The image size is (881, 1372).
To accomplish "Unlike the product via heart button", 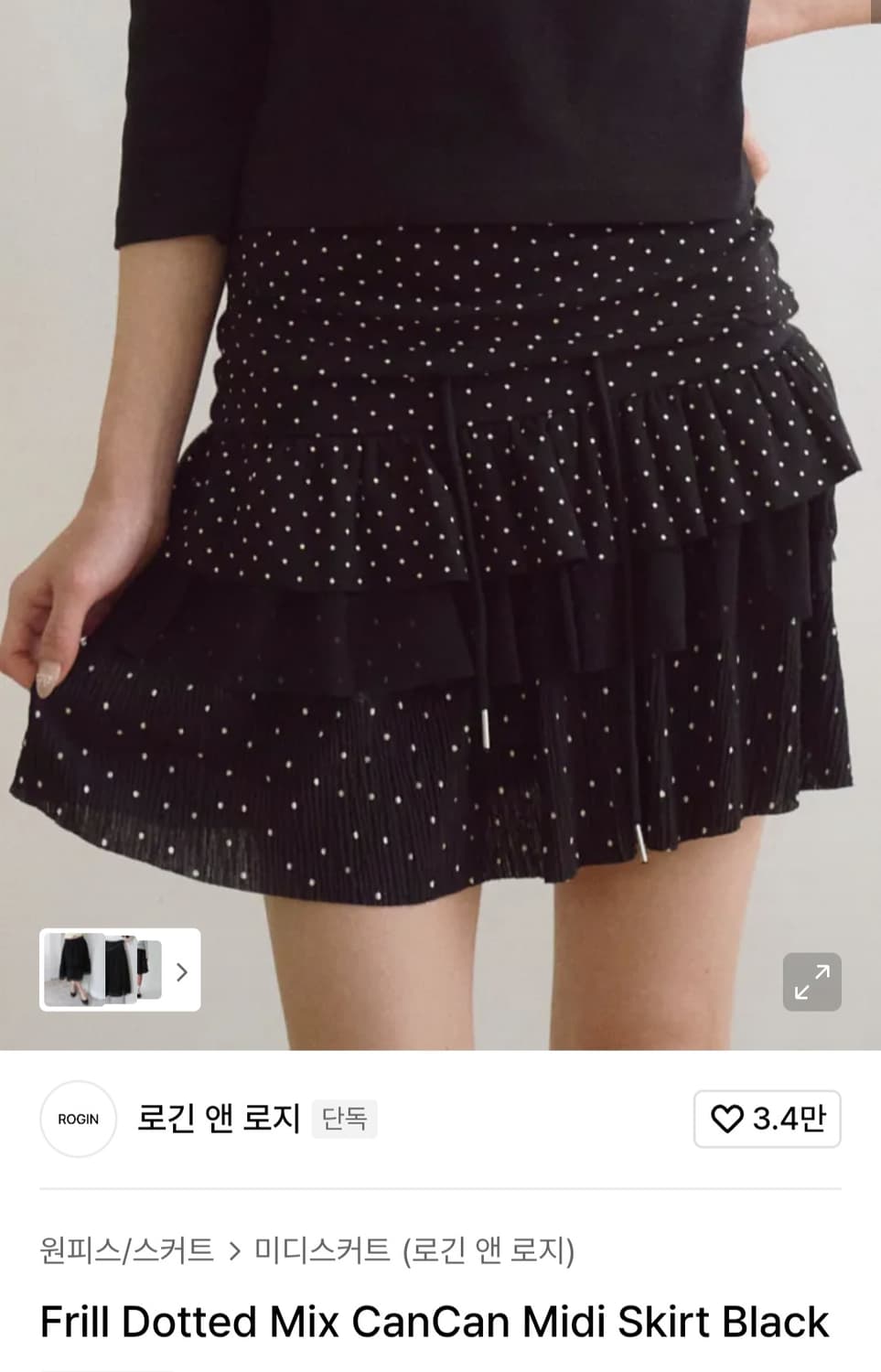I will 729,1119.
